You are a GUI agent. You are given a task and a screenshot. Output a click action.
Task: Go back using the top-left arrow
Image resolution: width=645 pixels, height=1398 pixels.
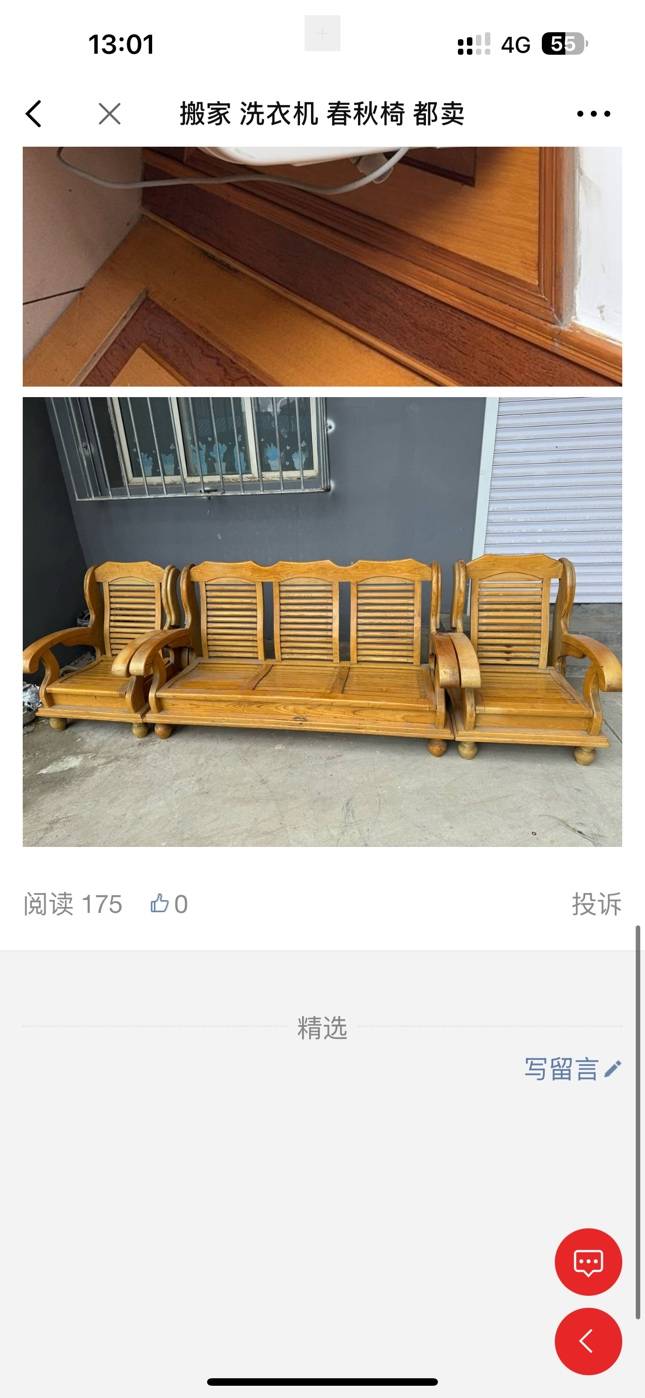pos(34,114)
